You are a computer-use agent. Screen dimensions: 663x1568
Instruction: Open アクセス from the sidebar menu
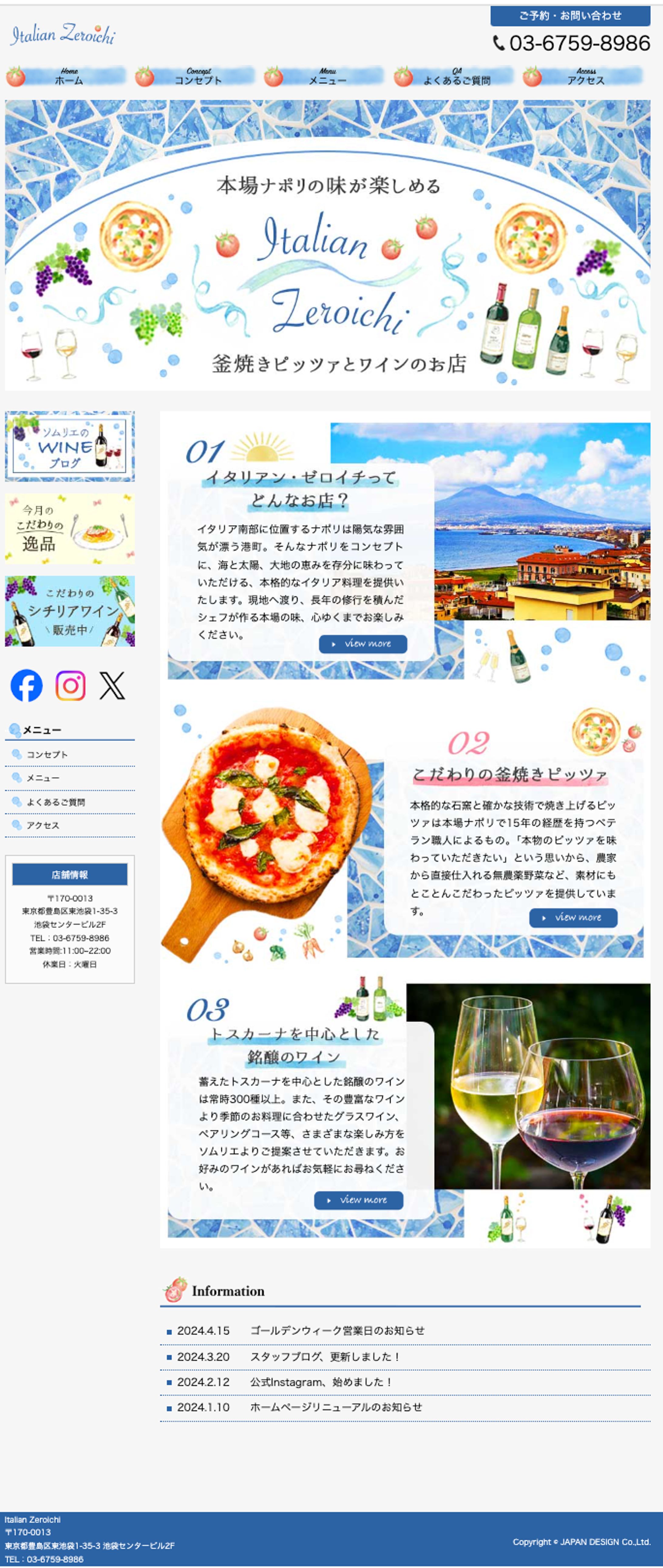pos(42,825)
